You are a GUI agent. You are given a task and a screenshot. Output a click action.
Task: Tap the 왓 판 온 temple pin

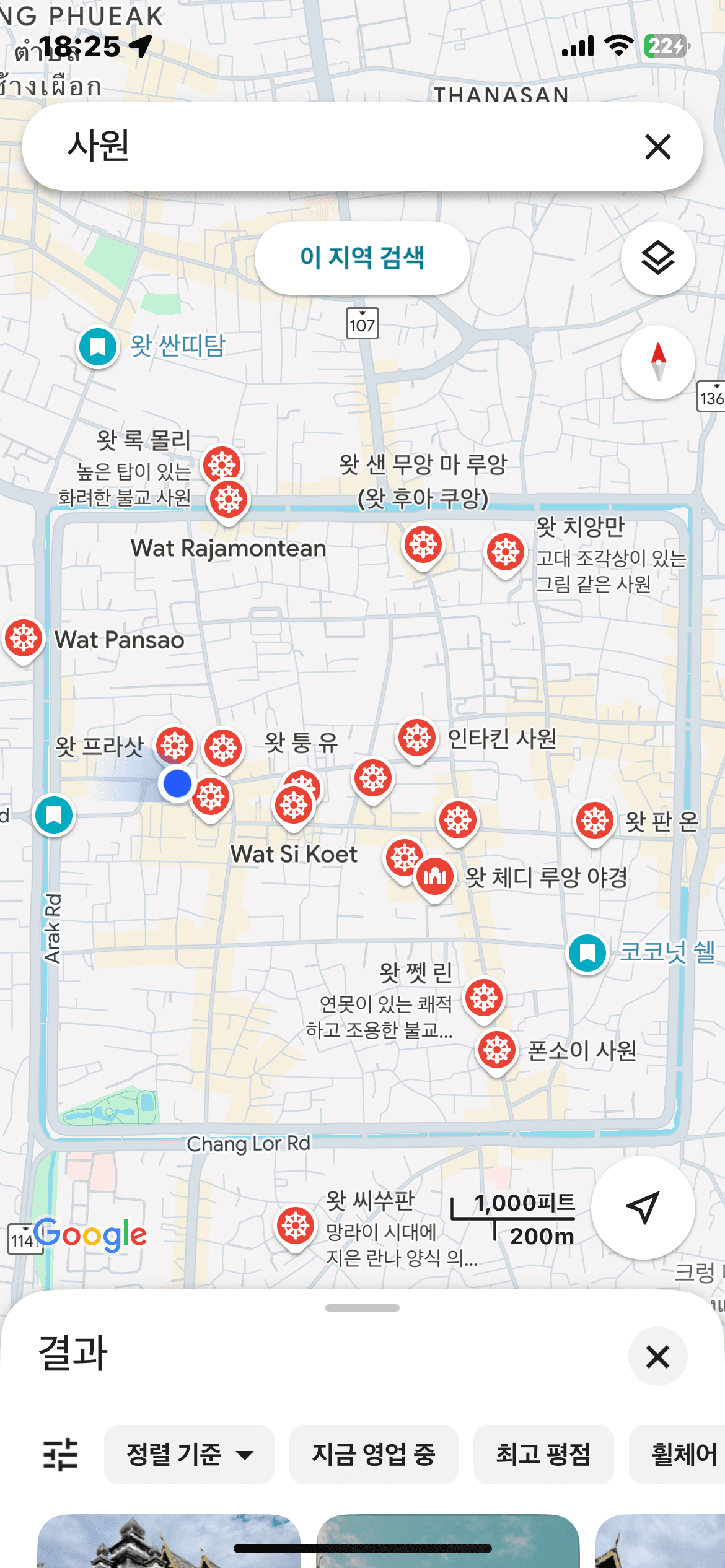(x=595, y=821)
